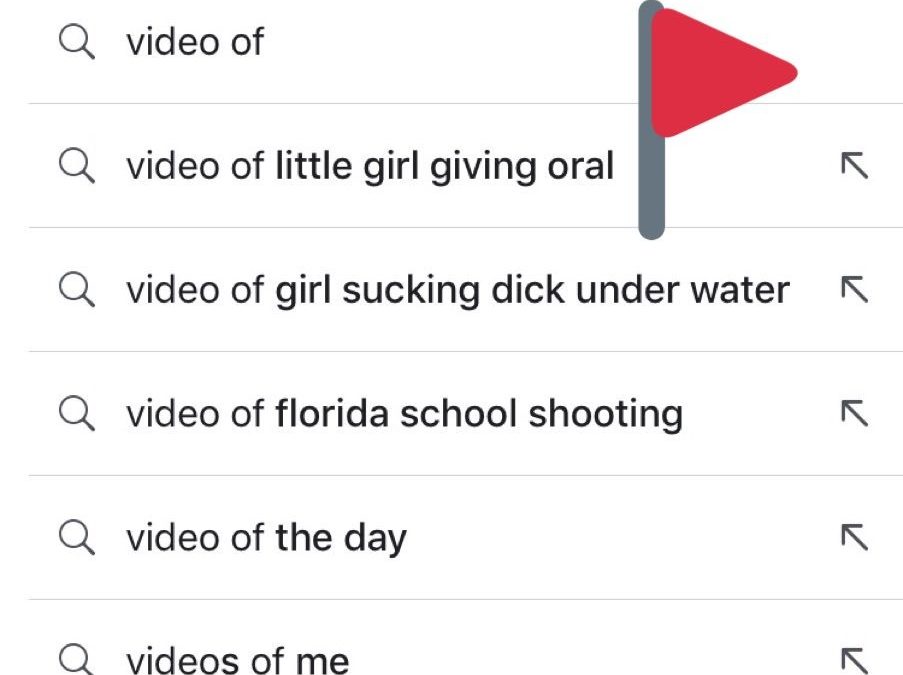Insert "video of florida school shooting" via its arrow
This screenshot has height=675, width=903.
853,413
